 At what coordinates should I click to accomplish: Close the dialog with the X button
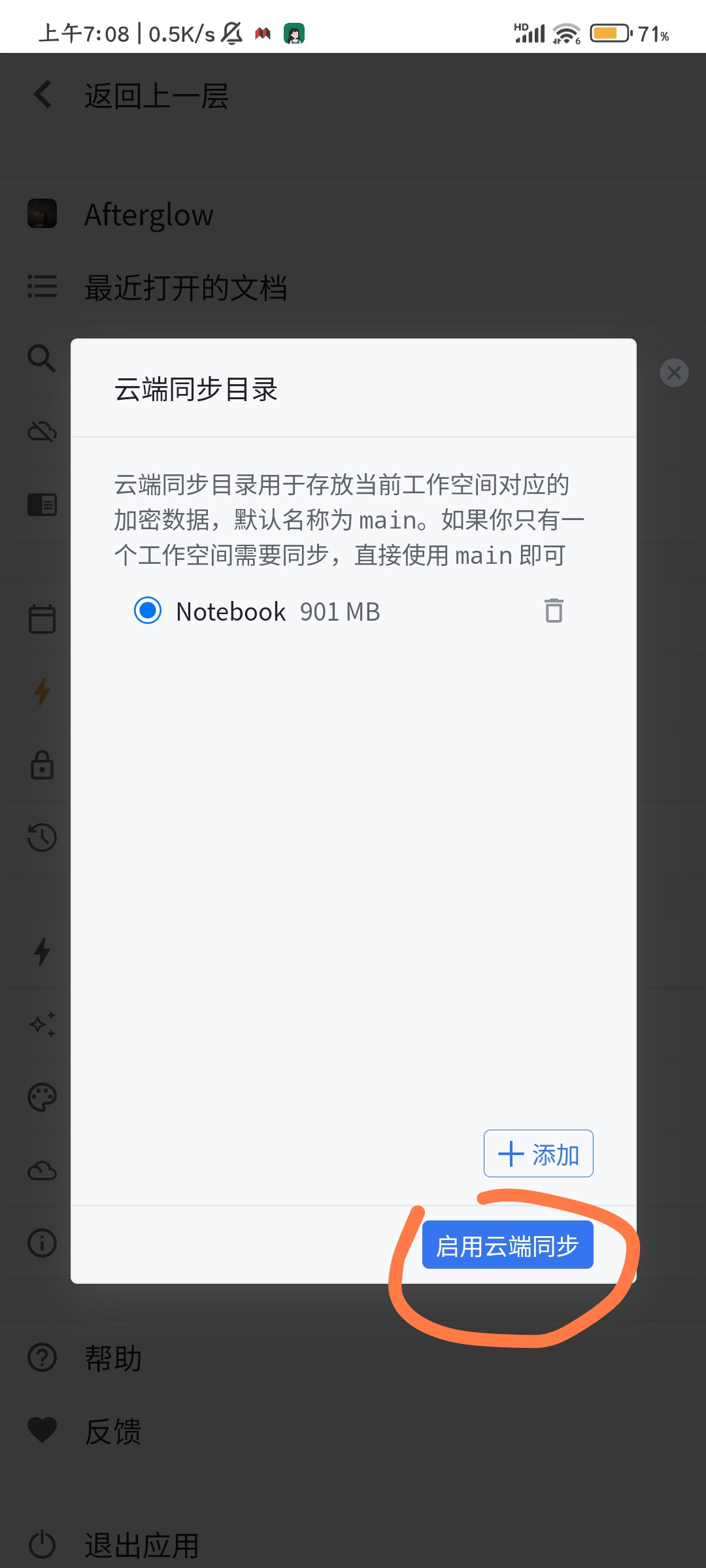(674, 372)
